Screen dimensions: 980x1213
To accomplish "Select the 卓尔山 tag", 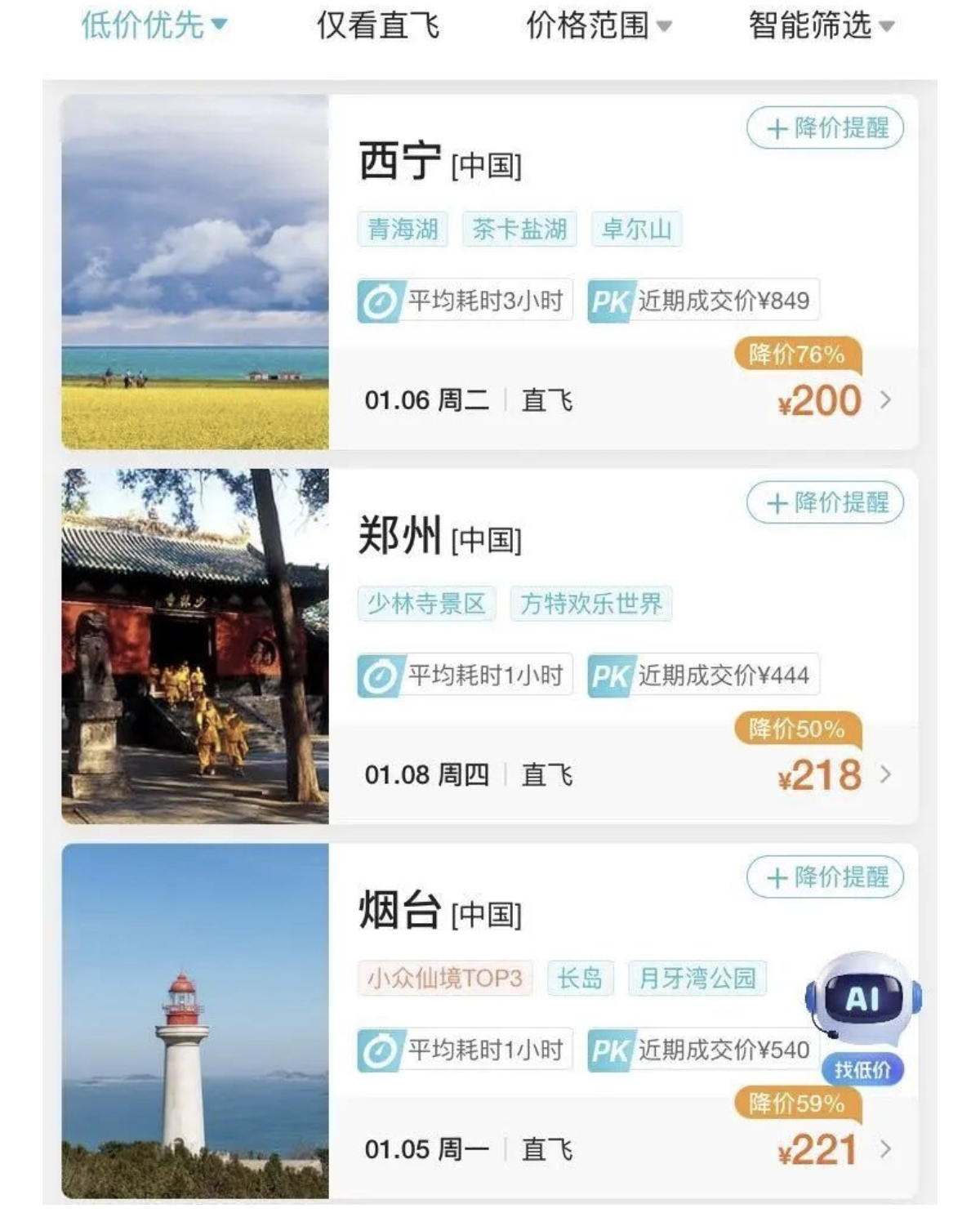I will point(636,230).
